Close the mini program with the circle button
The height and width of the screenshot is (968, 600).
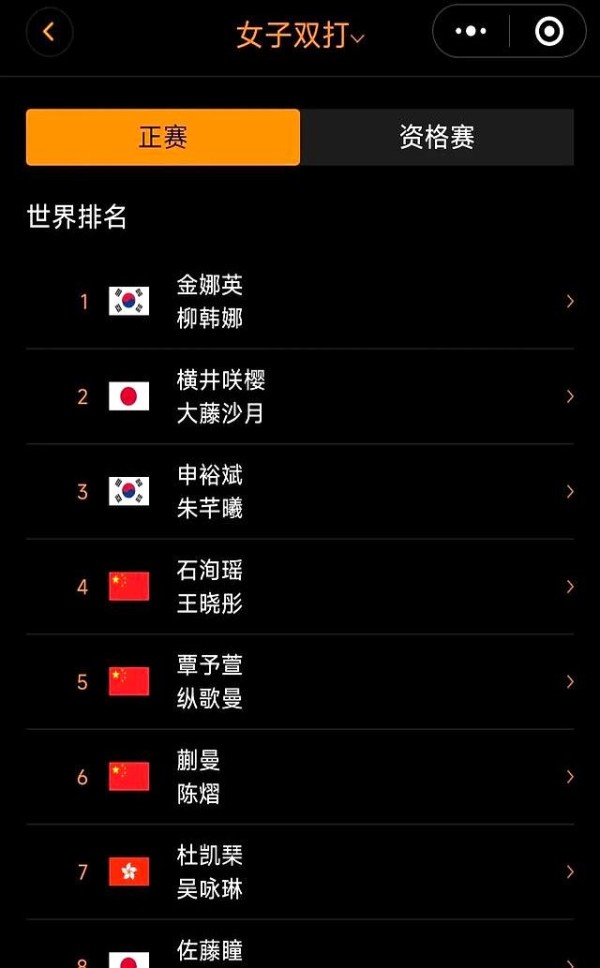tap(549, 32)
